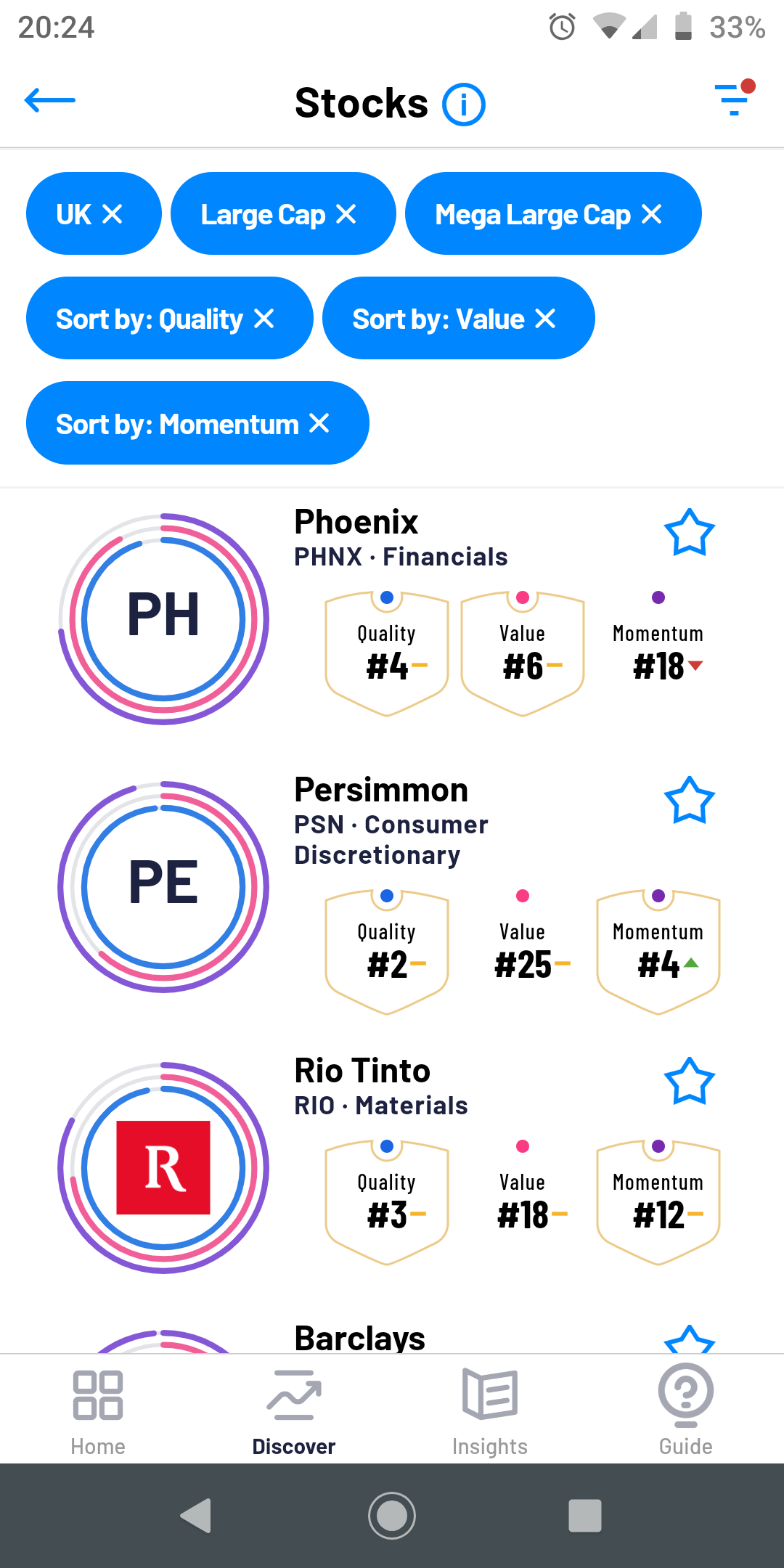Go back using the top-left arrow
Screen dimensions: 784x1568
pyautogui.click(x=49, y=101)
